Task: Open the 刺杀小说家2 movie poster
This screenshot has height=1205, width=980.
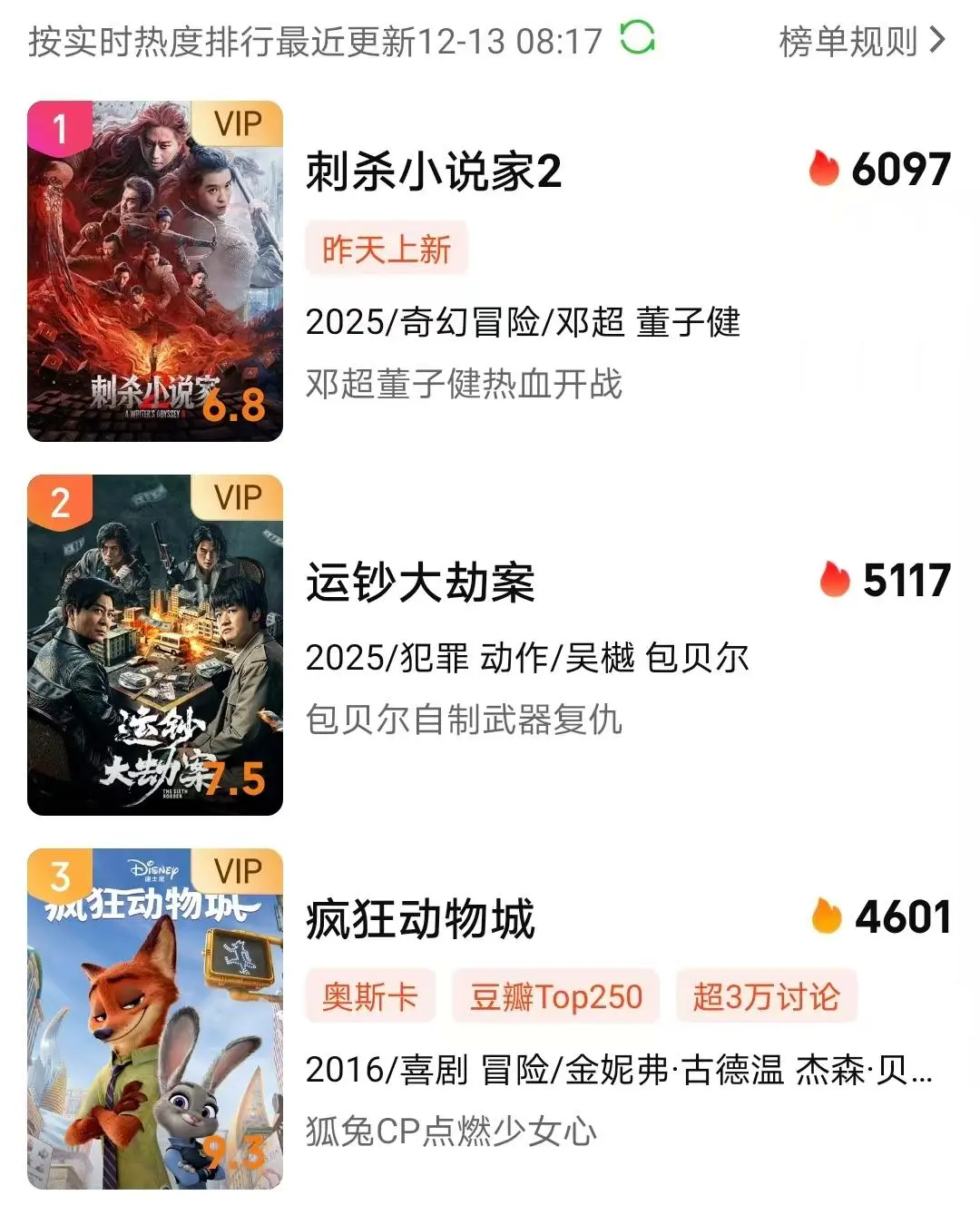Action: [x=155, y=271]
